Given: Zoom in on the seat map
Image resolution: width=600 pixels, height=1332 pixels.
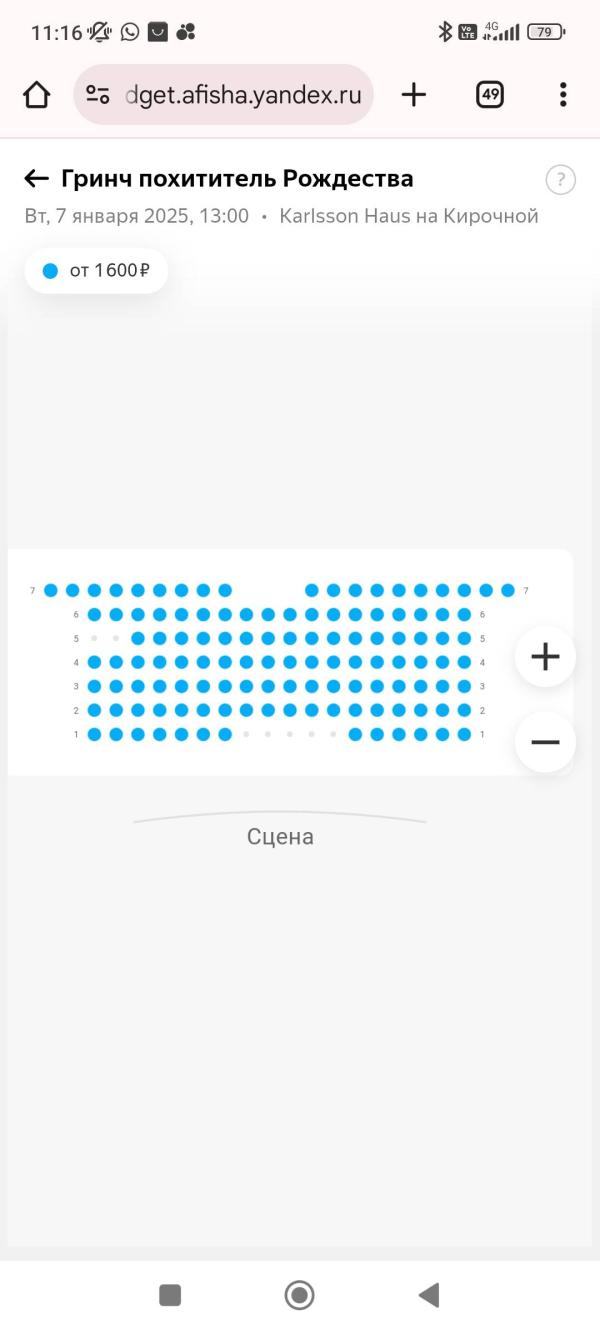Looking at the screenshot, I should (x=545, y=657).
